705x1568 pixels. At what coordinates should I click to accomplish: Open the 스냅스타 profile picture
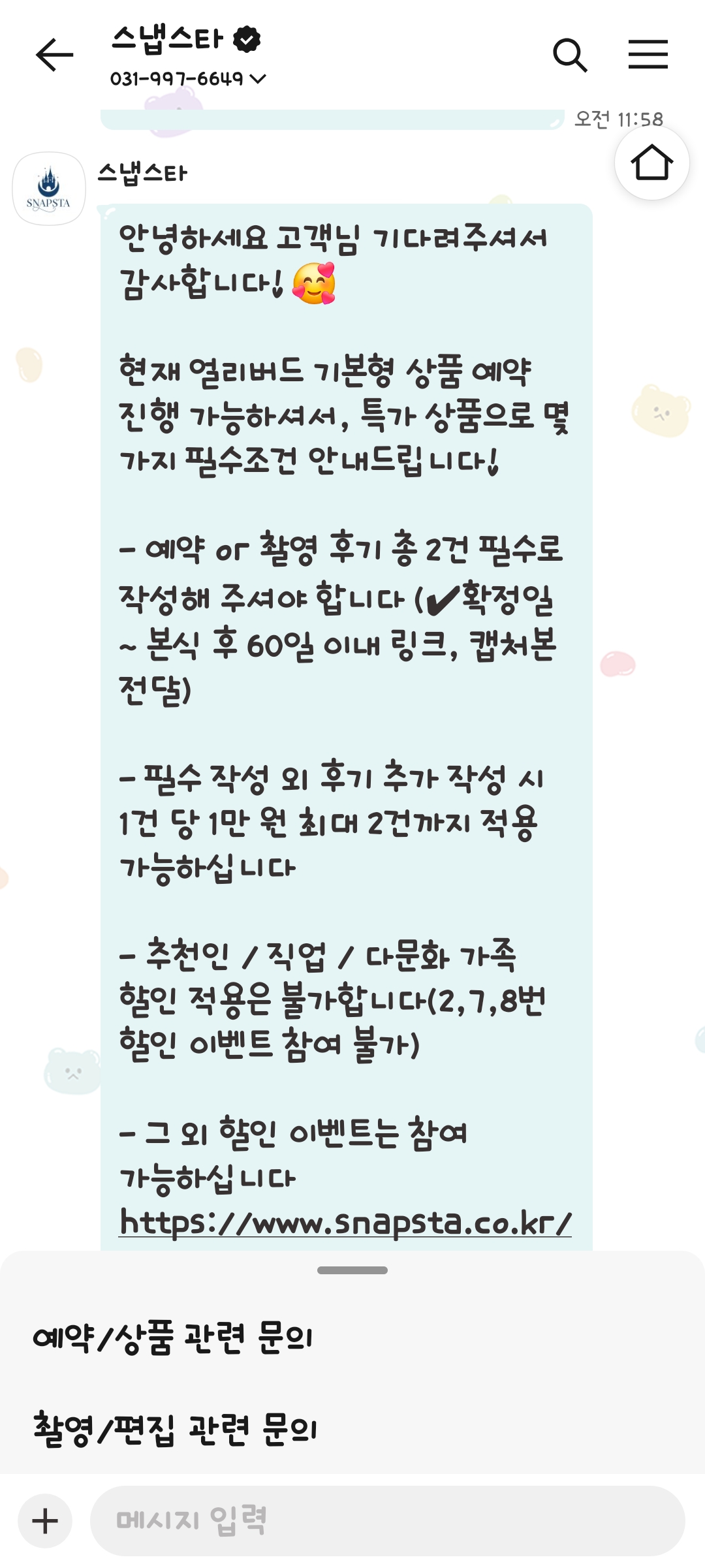coord(49,189)
